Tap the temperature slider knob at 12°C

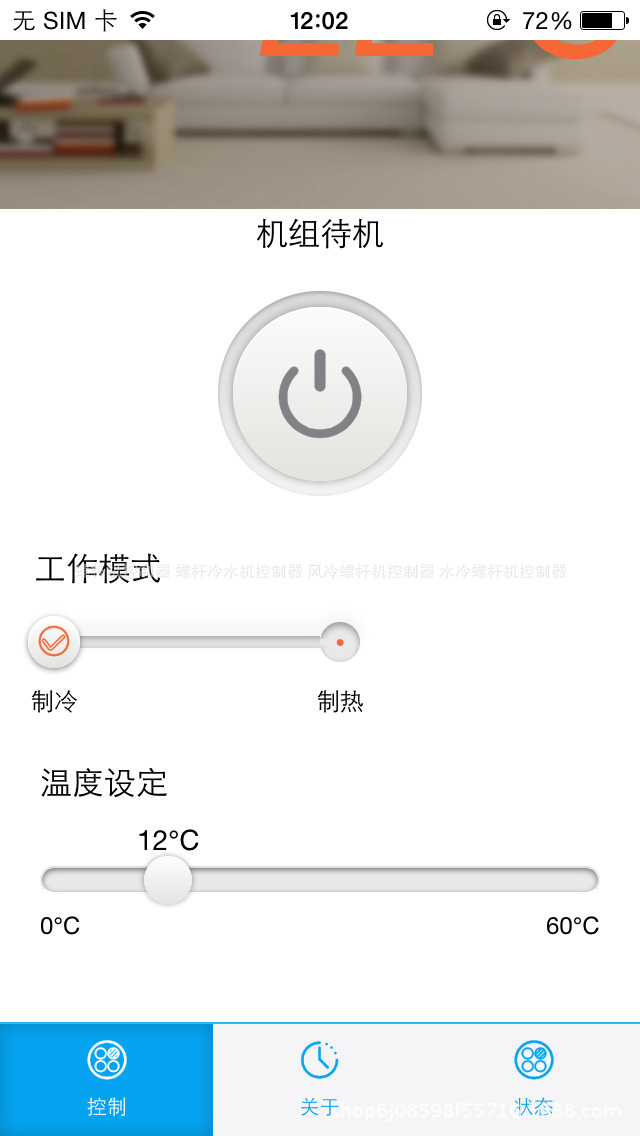coord(168,880)
